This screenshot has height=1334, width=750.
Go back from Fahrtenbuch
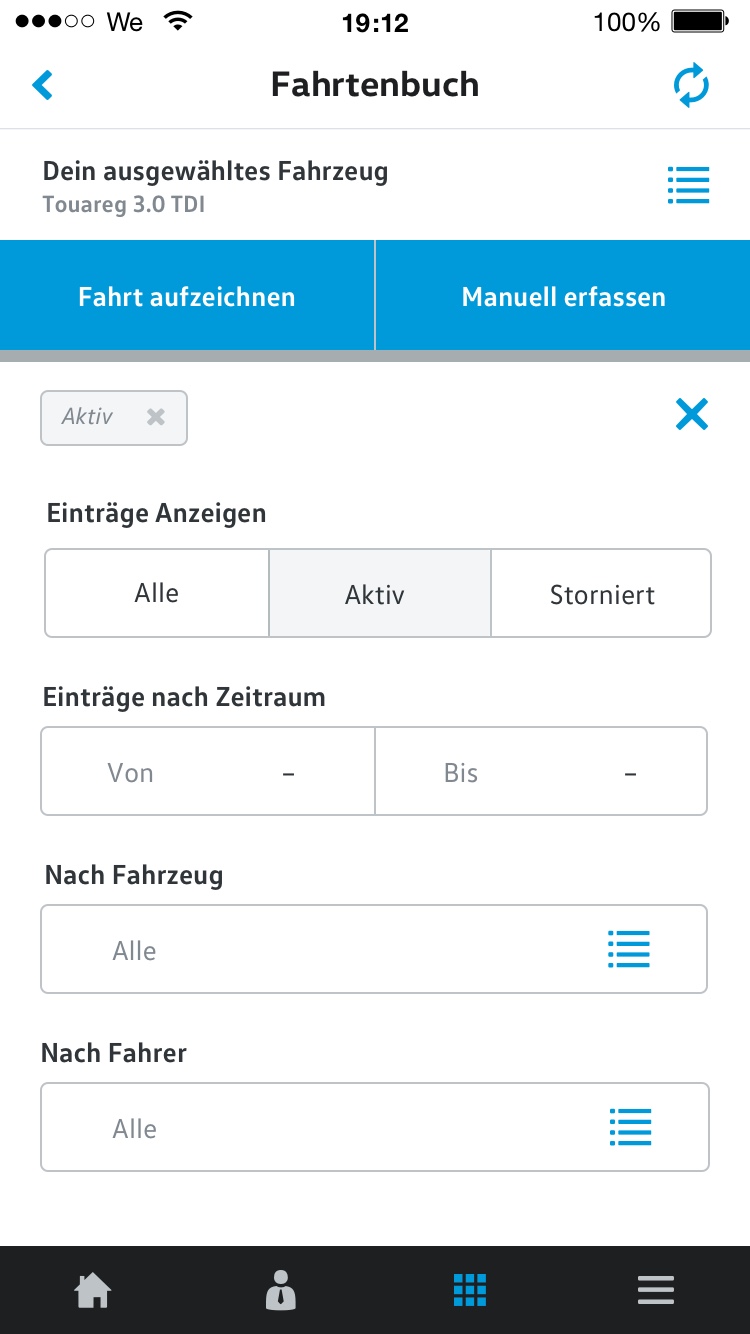(x=42, y=85)
